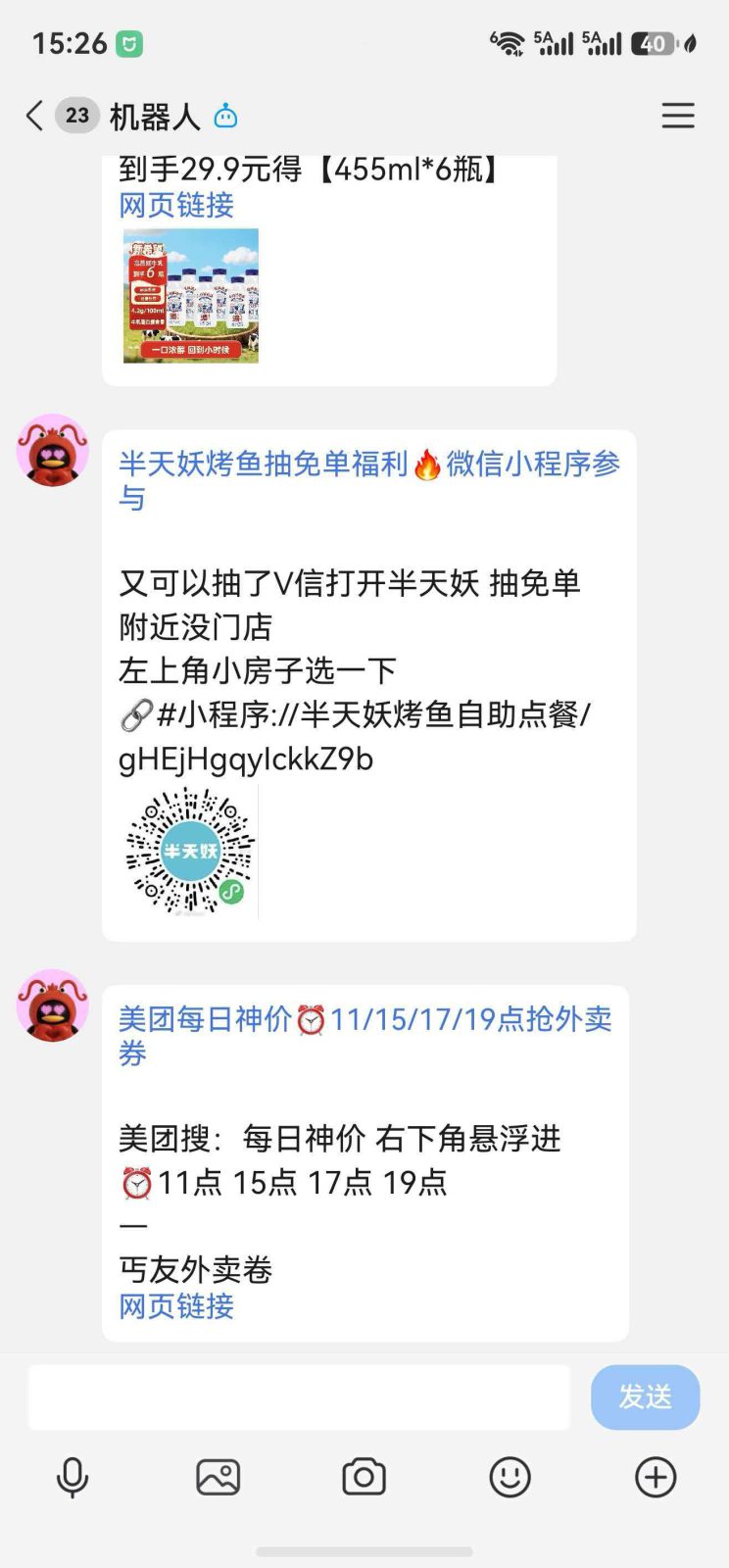
Task: Open the 网页链接 under 丐友外卖卷
Action: click(x=176, y=1306)
